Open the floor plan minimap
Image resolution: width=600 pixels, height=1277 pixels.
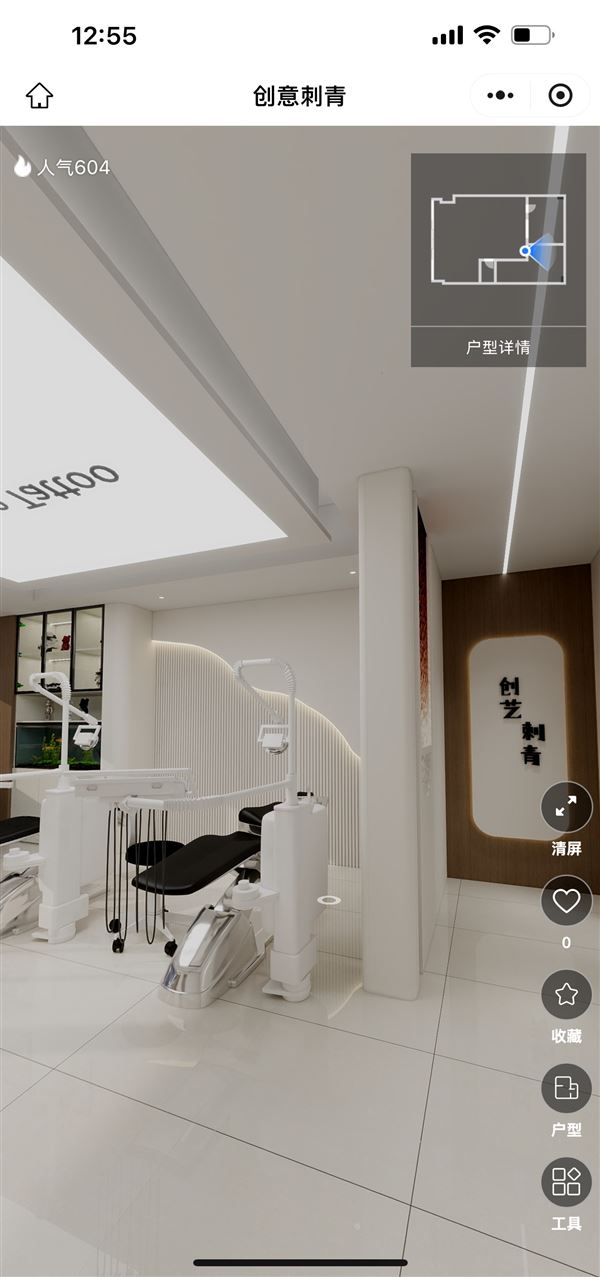(x=498, y=240)
